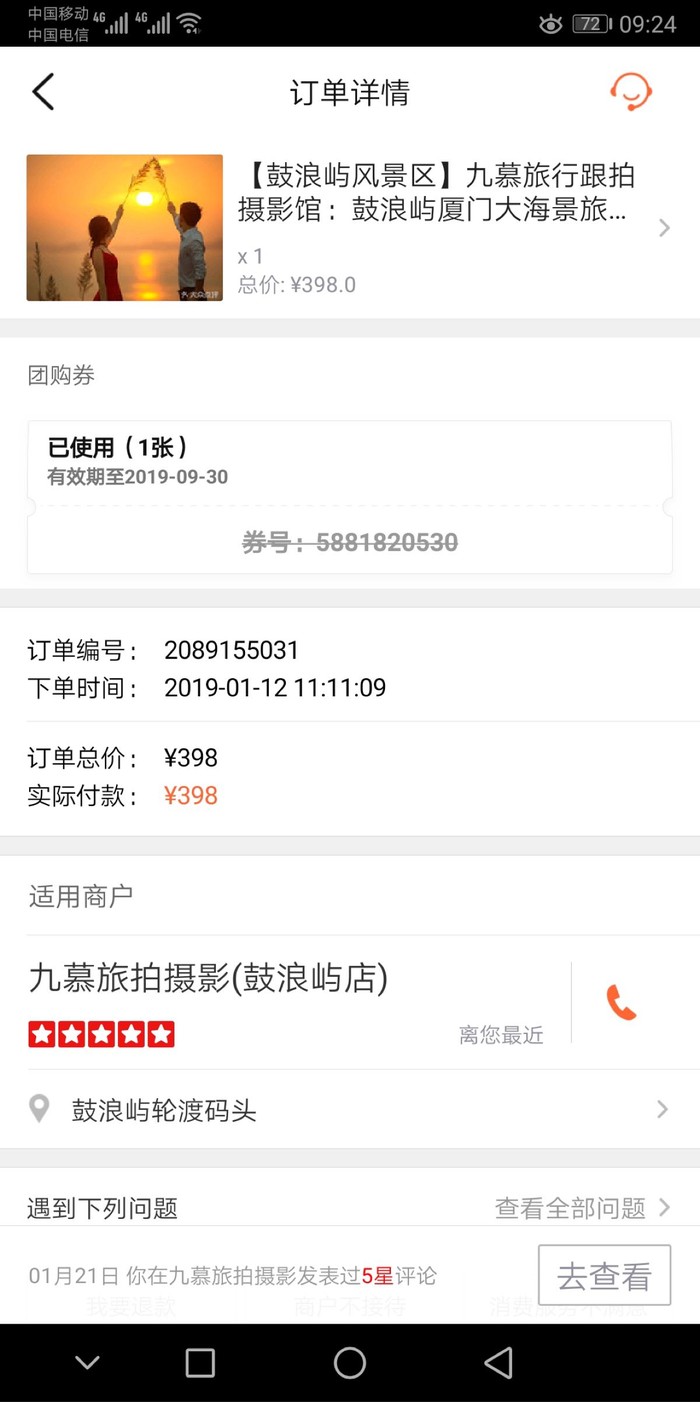Screen dimensions: 700x1402
Task: View all problems via 查看全部问题
Action: tap(582, 1208)
